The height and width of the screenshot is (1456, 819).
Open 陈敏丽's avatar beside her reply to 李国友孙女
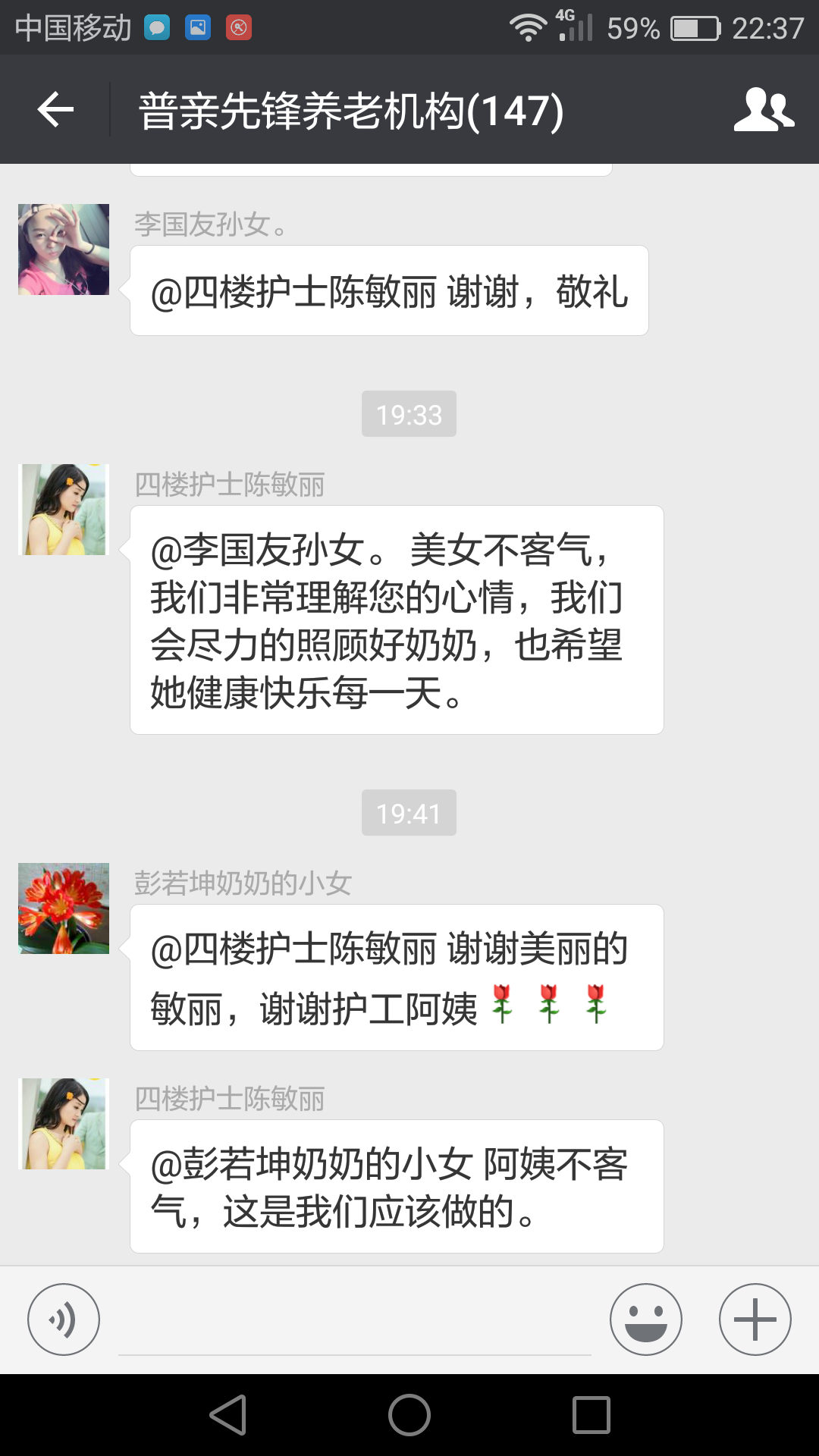[64, 510]
